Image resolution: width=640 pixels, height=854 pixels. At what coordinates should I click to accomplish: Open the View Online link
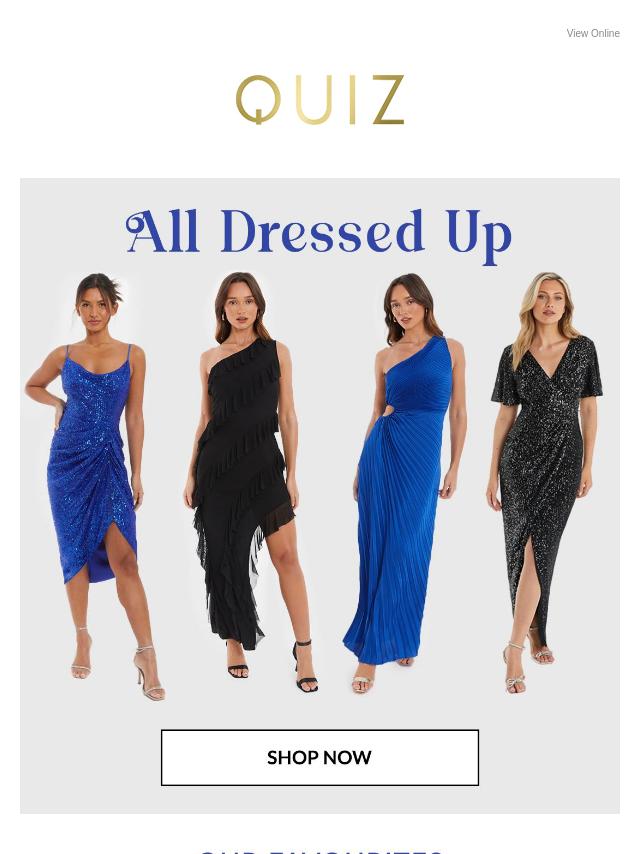click(x=592, y=34)
